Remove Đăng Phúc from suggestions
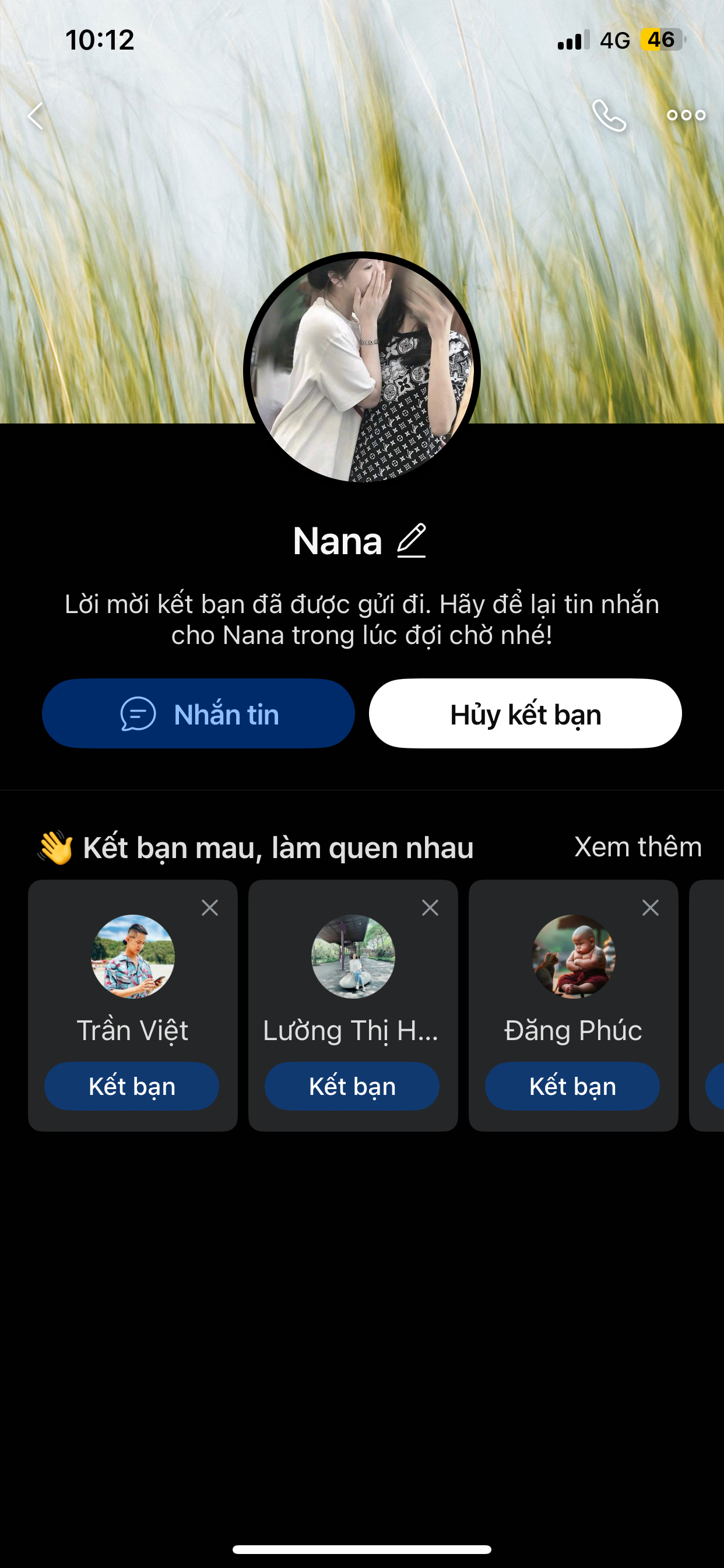The height and width of the screenshot is (1568, 724). (x=651, y=908)
